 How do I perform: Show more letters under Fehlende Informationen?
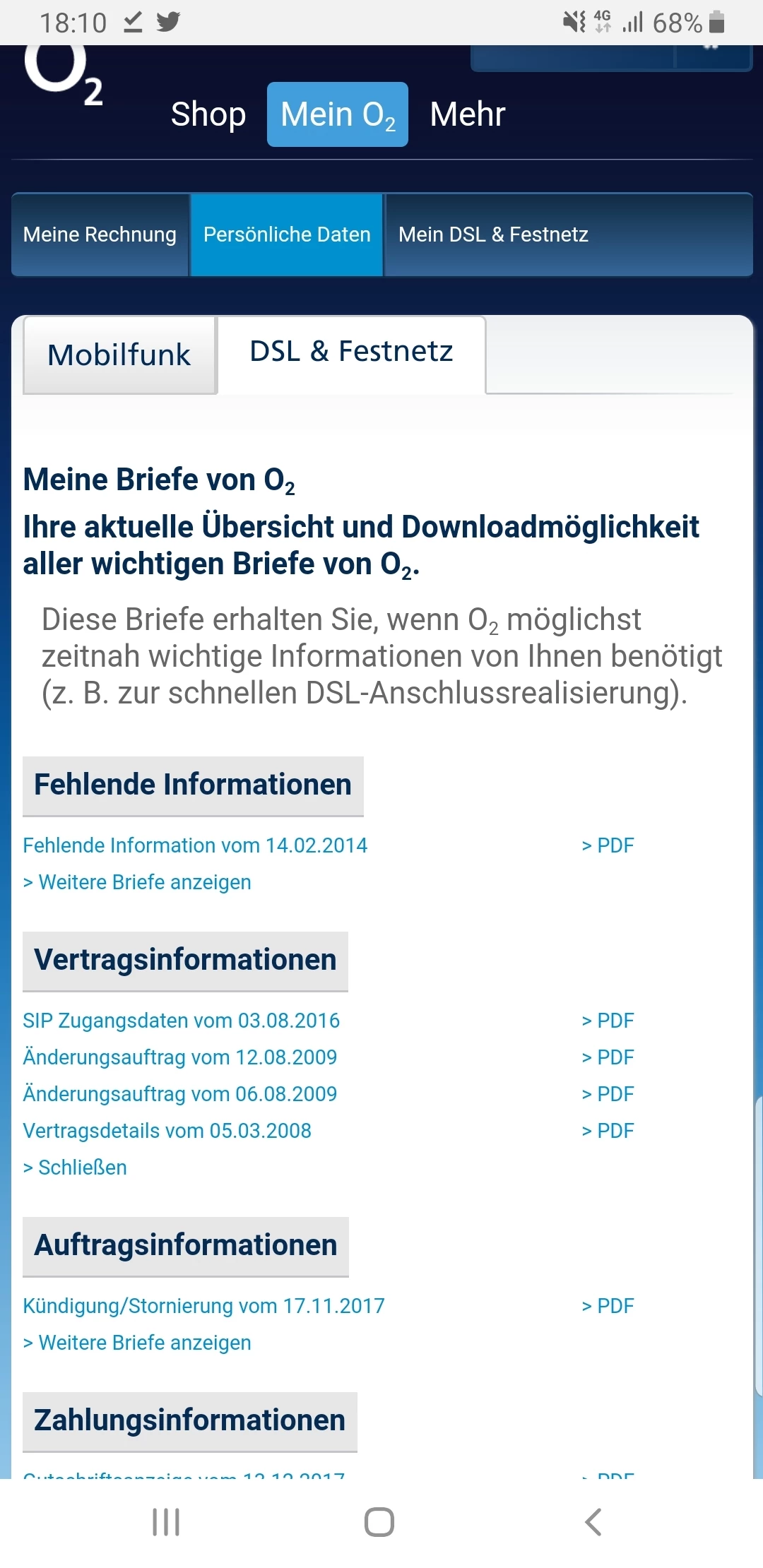pyautogui.click(x=137, y=882)
